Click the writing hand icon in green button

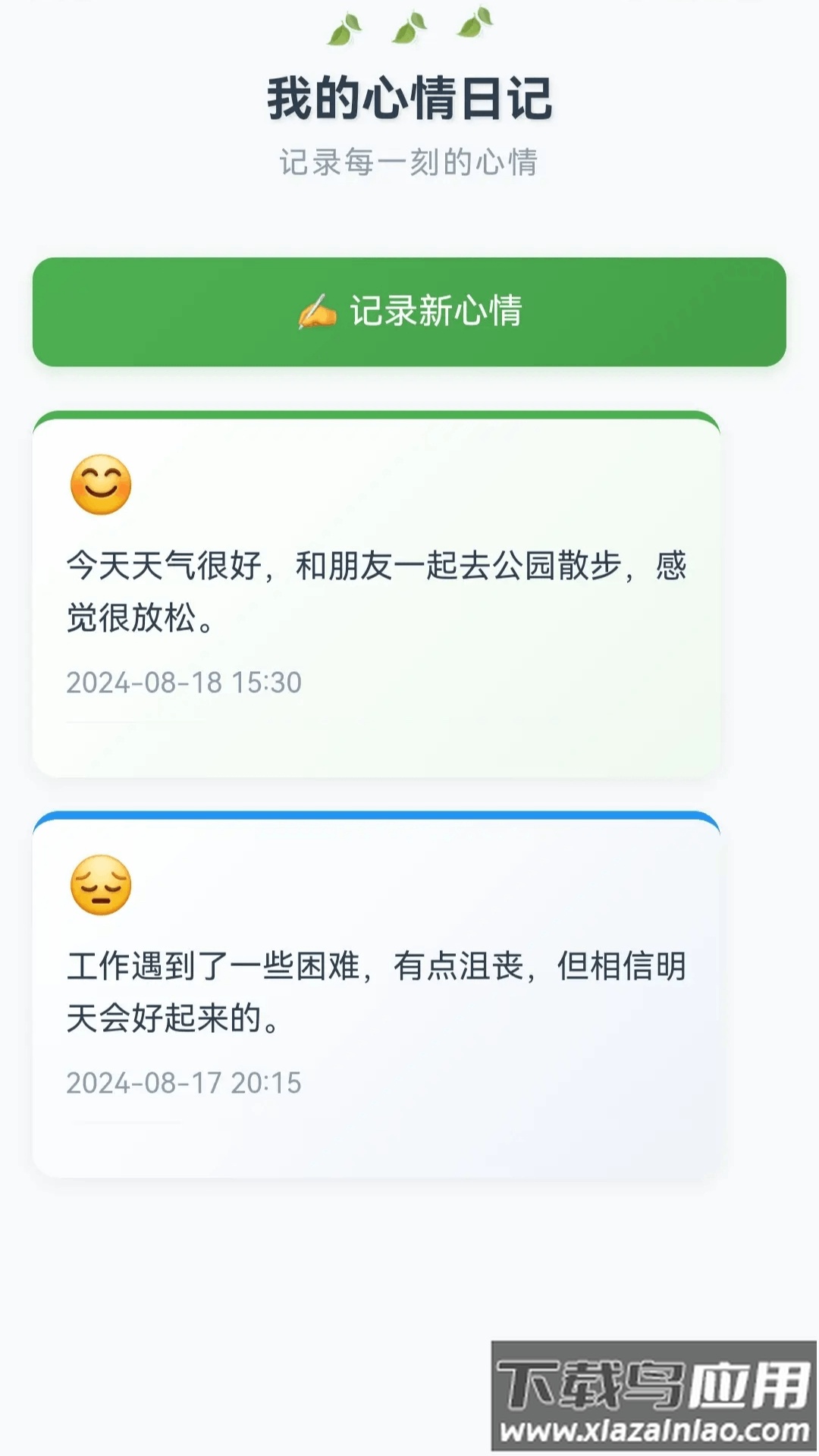[x=318, y=309]
